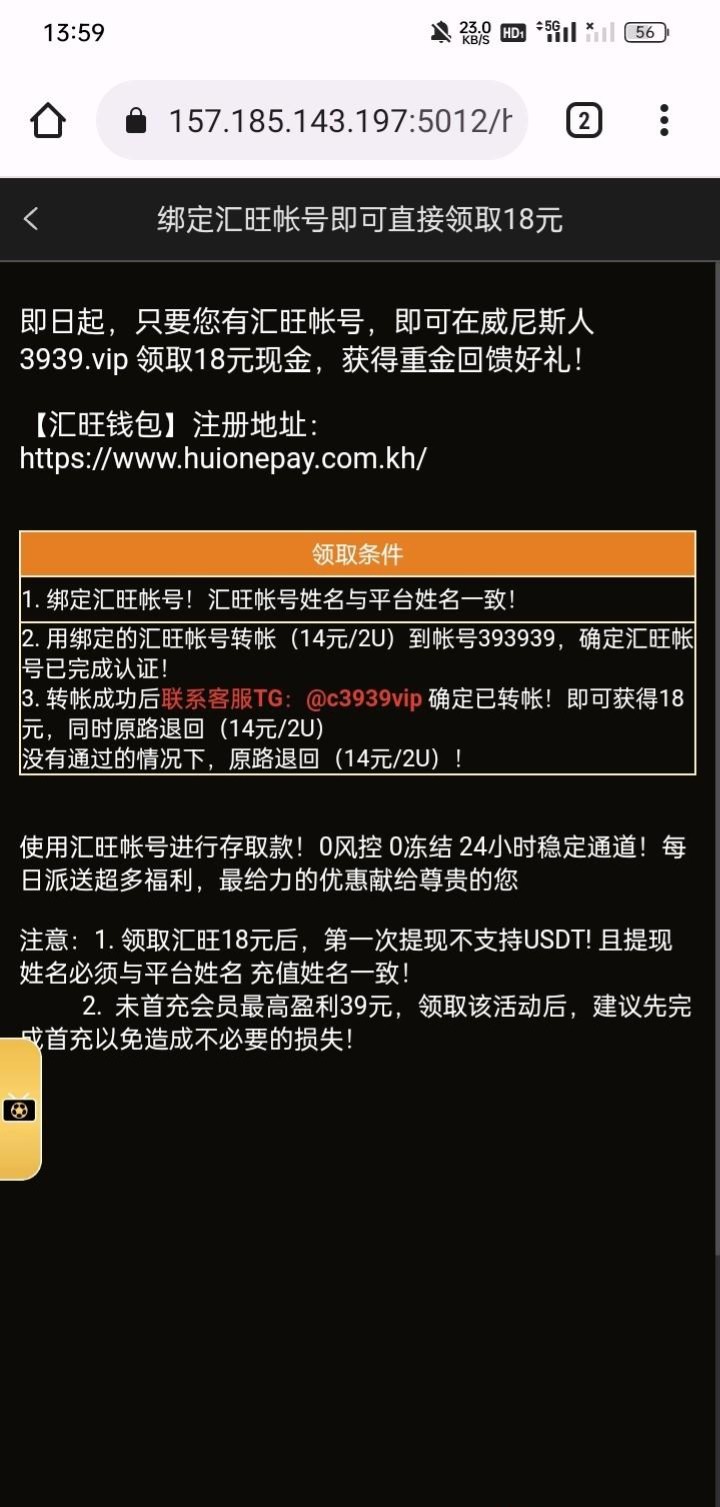This screenshot has height=1507, width=720.
Task: Open the floating football widget
Action: [x=19, y=1109]
